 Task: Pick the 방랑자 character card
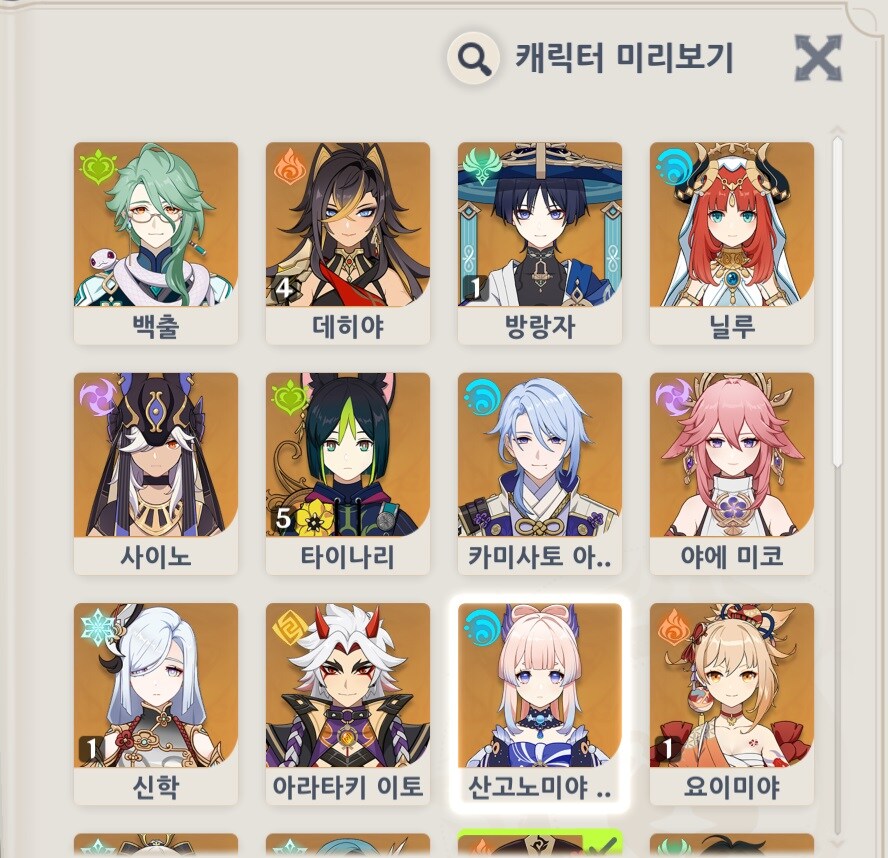point(540,240)
